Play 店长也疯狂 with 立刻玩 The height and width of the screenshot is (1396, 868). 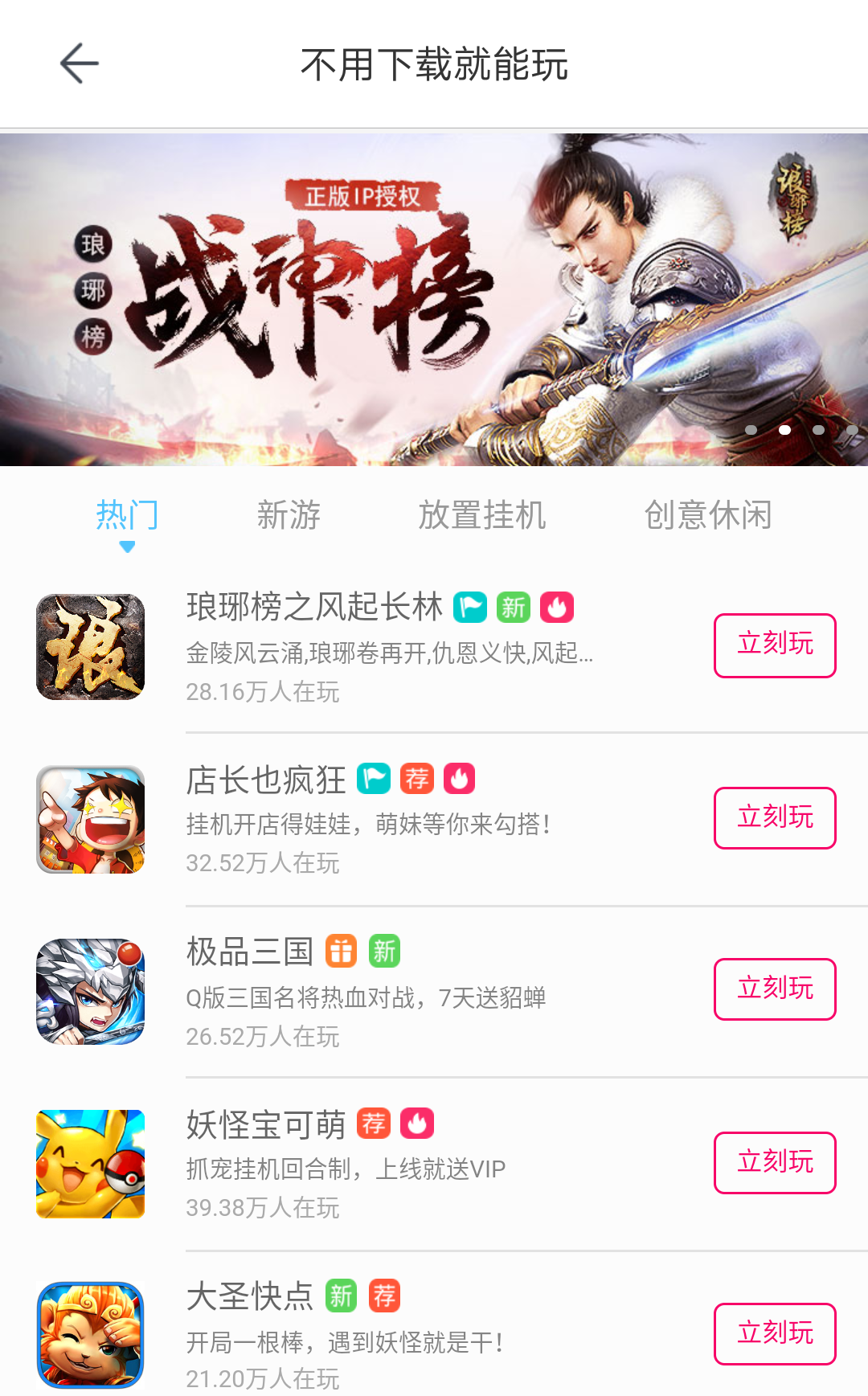(774, 818)
